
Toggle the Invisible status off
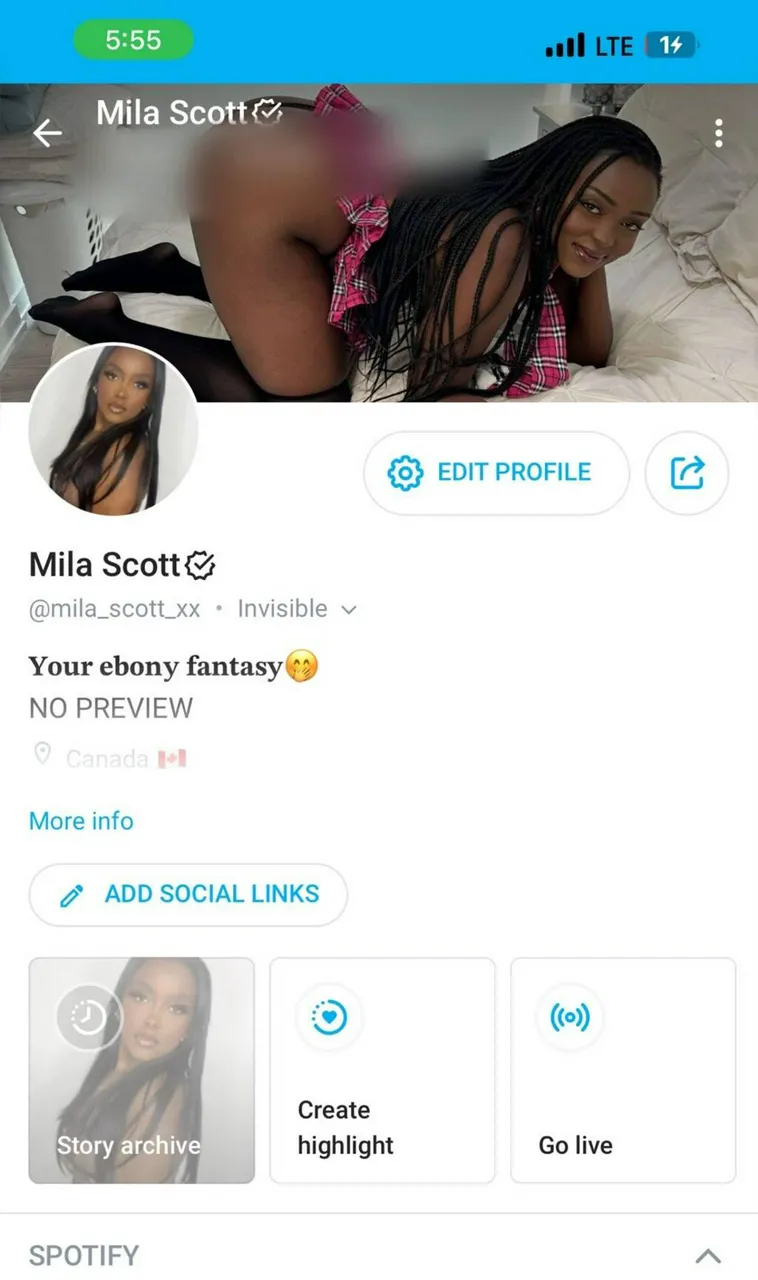[x=282, y=608]
